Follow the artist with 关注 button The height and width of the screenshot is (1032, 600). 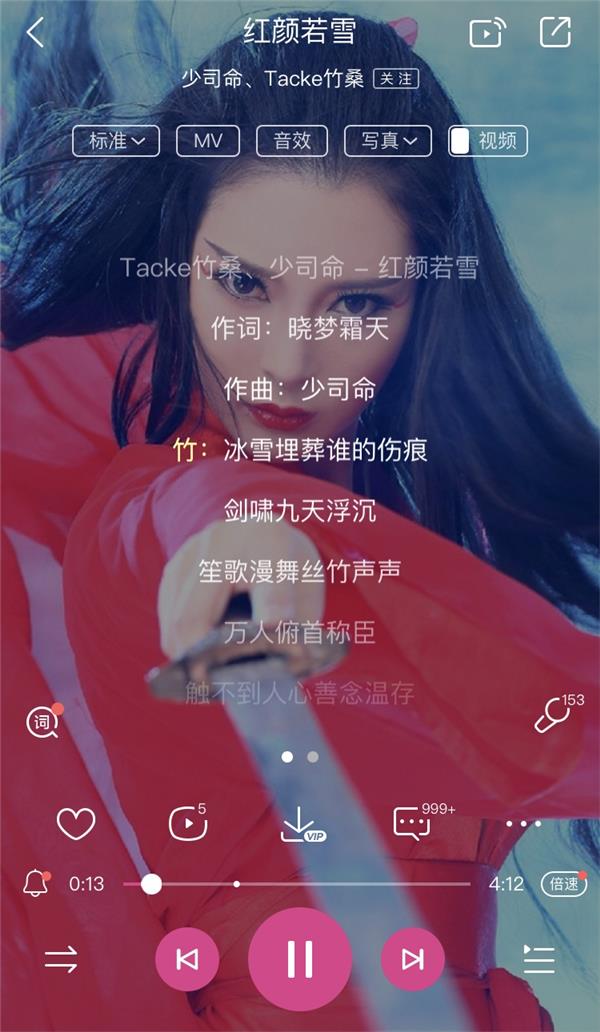coord(395,78)
